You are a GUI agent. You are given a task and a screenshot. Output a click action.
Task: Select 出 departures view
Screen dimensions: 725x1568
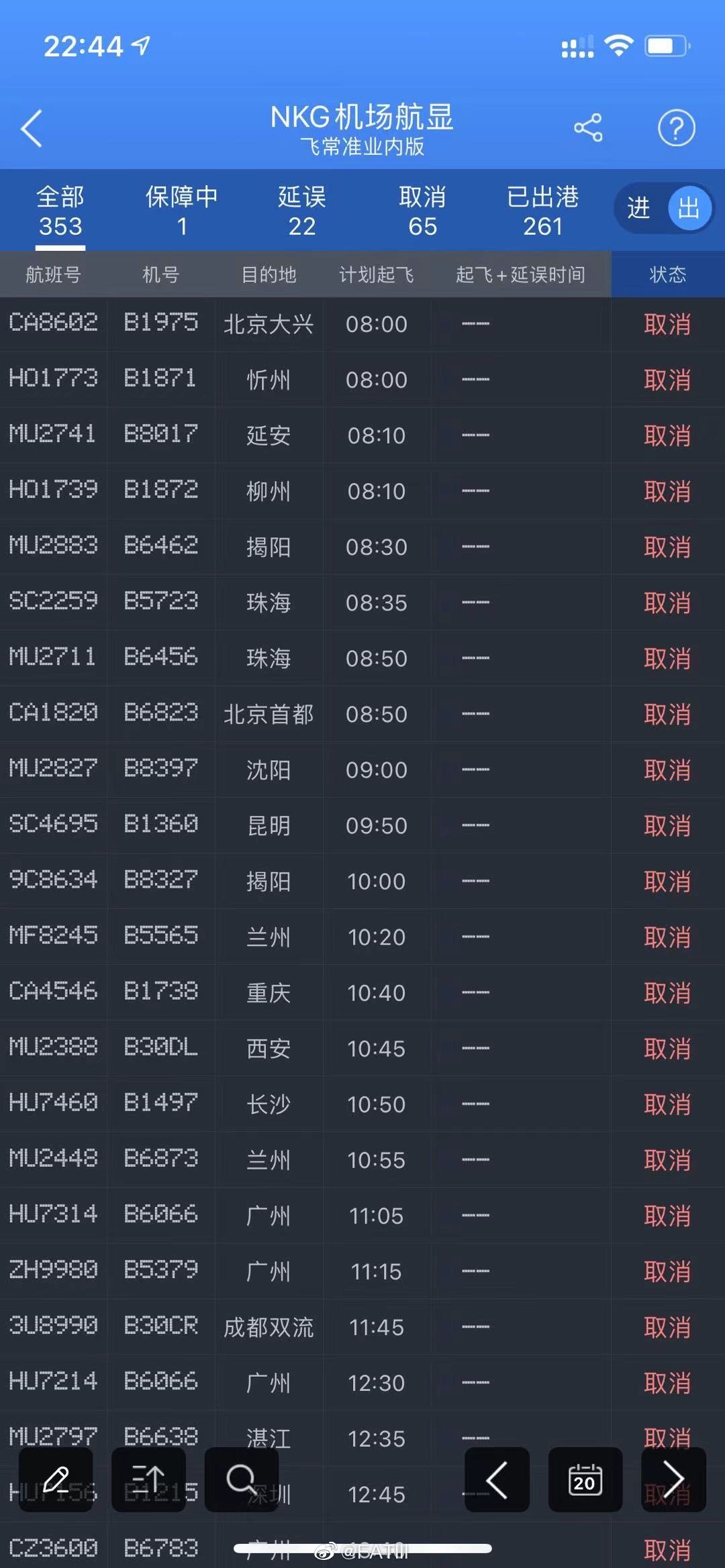pos(689,208)
